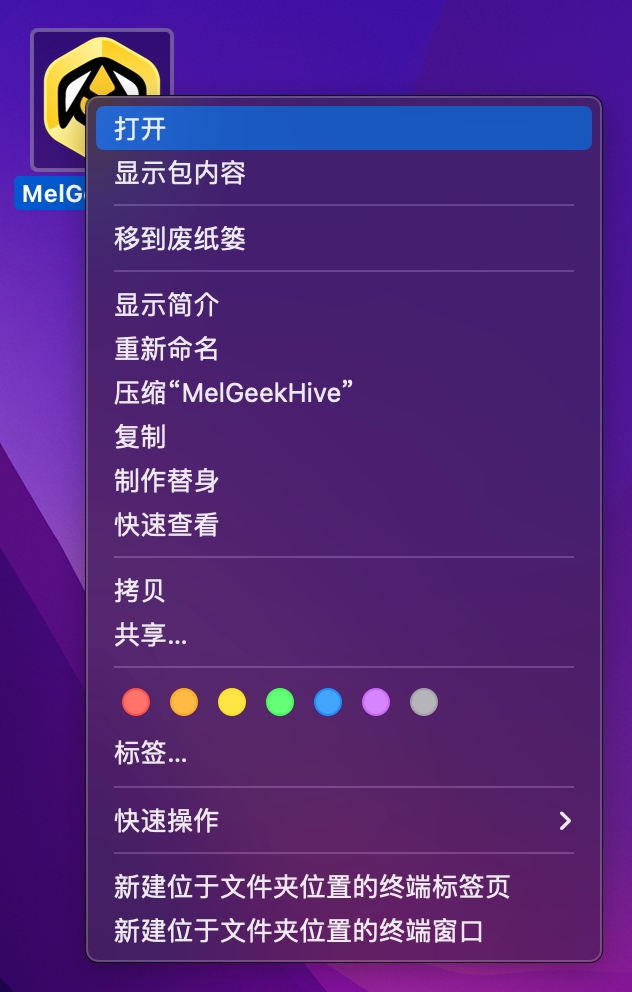The width and height of the screenshot is (632, 992).
Task: Choose 复制 to duplicate the app
Action: point(140,437)
